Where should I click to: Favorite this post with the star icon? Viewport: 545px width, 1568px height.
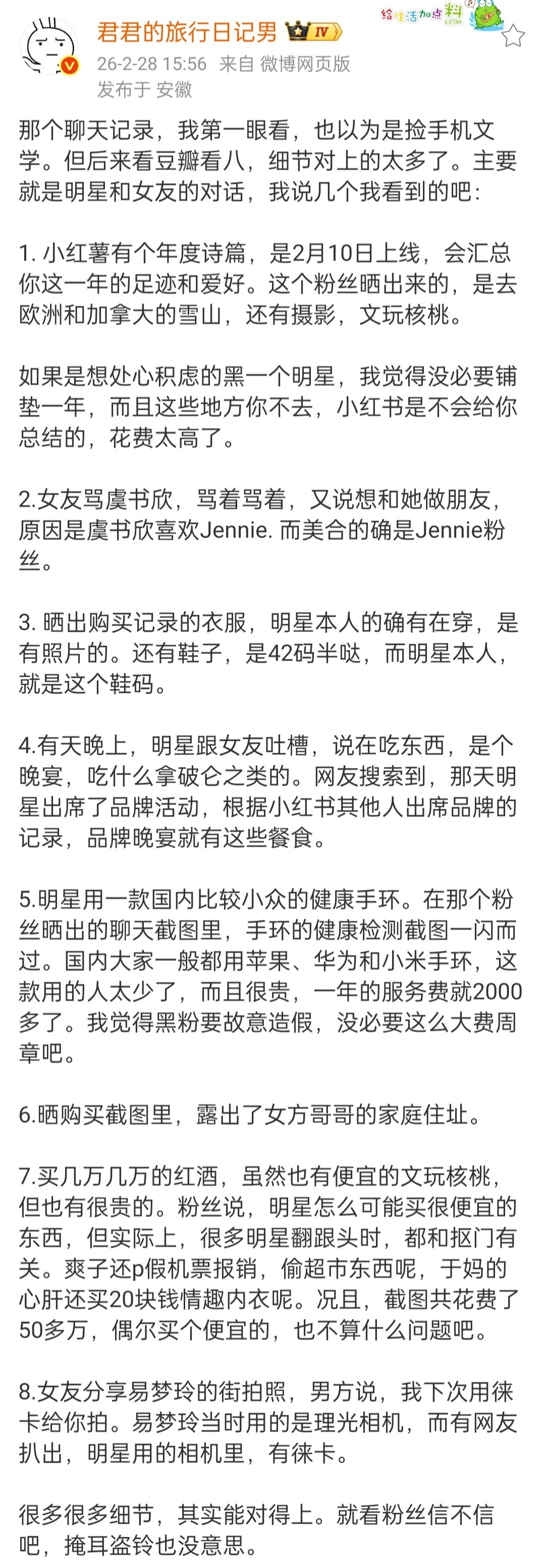pos(513,36)
